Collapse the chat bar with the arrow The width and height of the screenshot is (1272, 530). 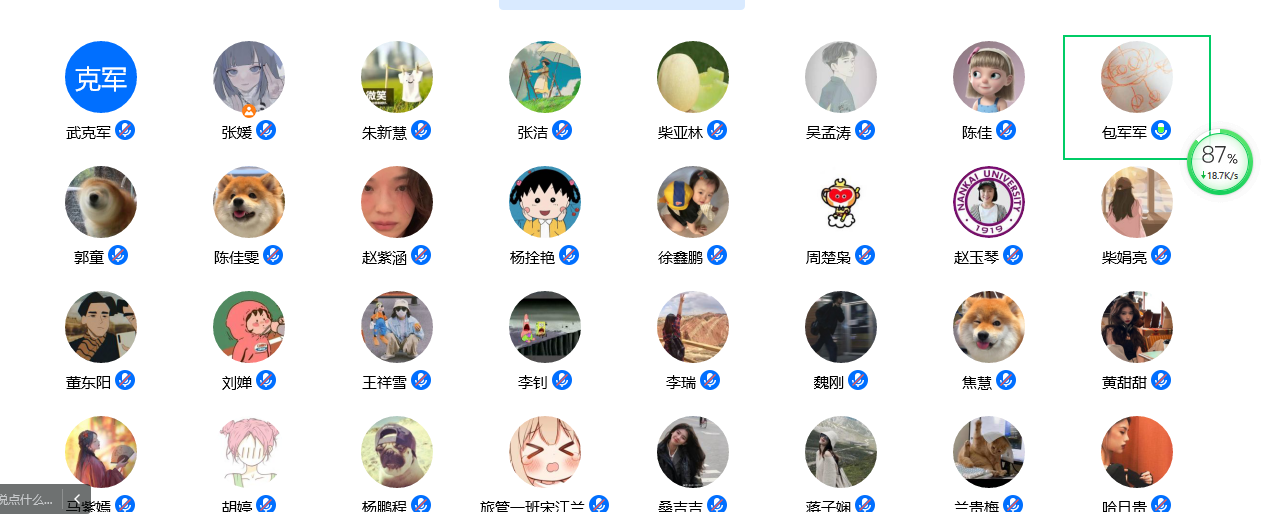pos(77,499)
